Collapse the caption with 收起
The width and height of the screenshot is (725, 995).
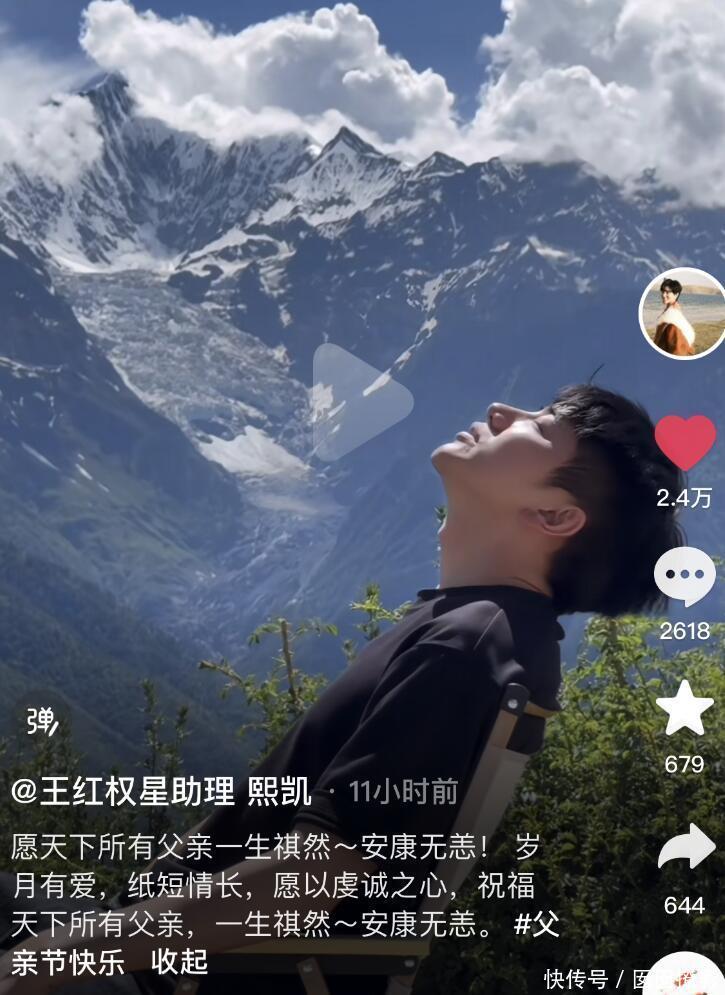pos(180,962)
